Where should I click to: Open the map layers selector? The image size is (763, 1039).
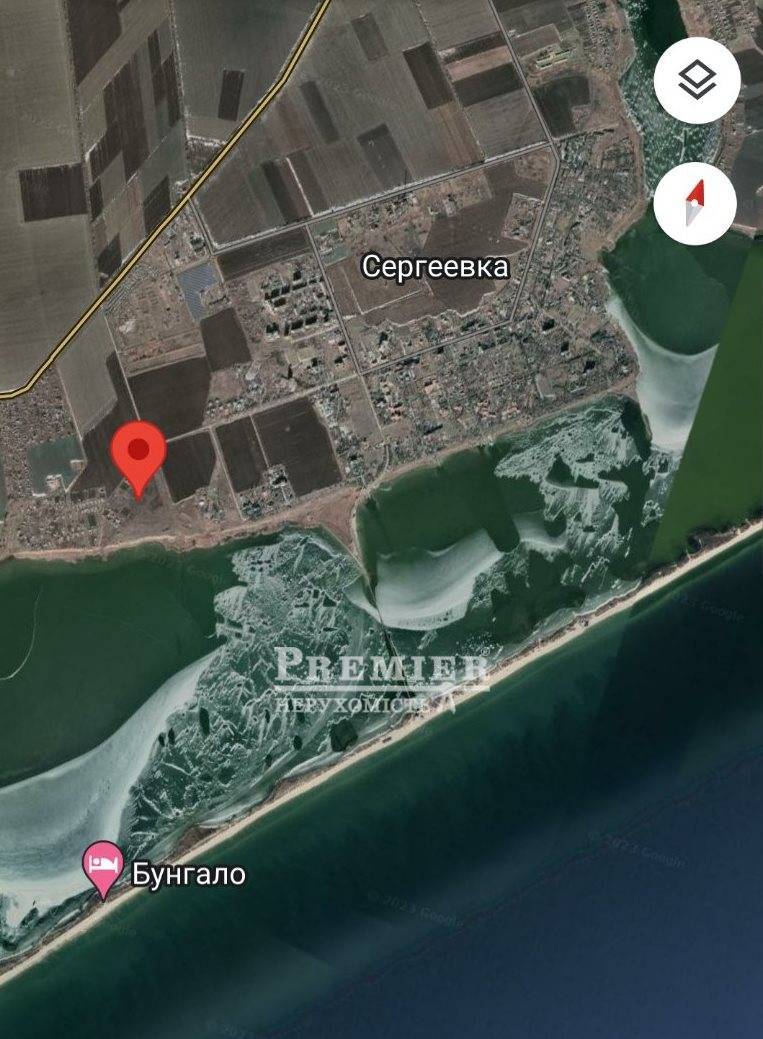pyautogui.click(x=697, y=81)
